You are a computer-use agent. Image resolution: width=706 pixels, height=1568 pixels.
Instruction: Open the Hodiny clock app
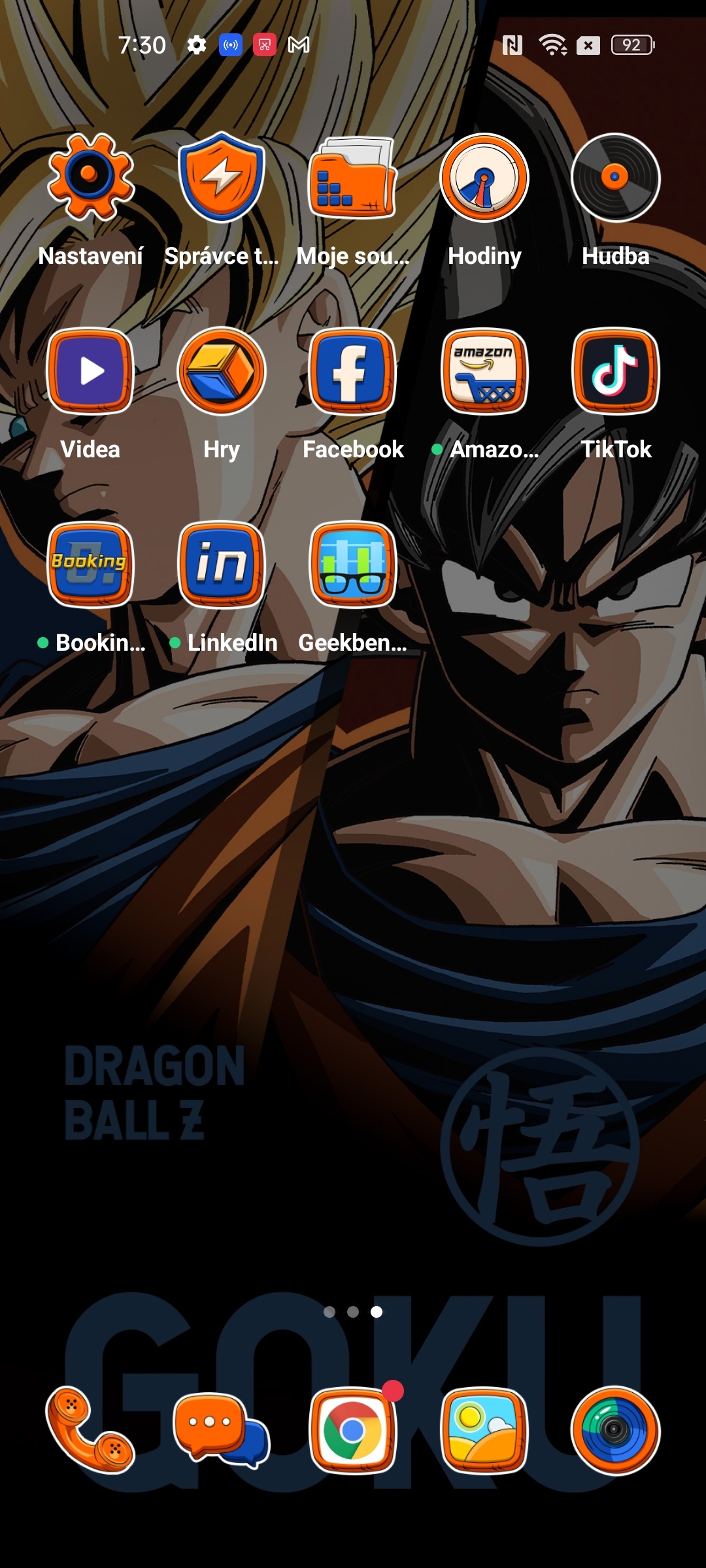484,178
